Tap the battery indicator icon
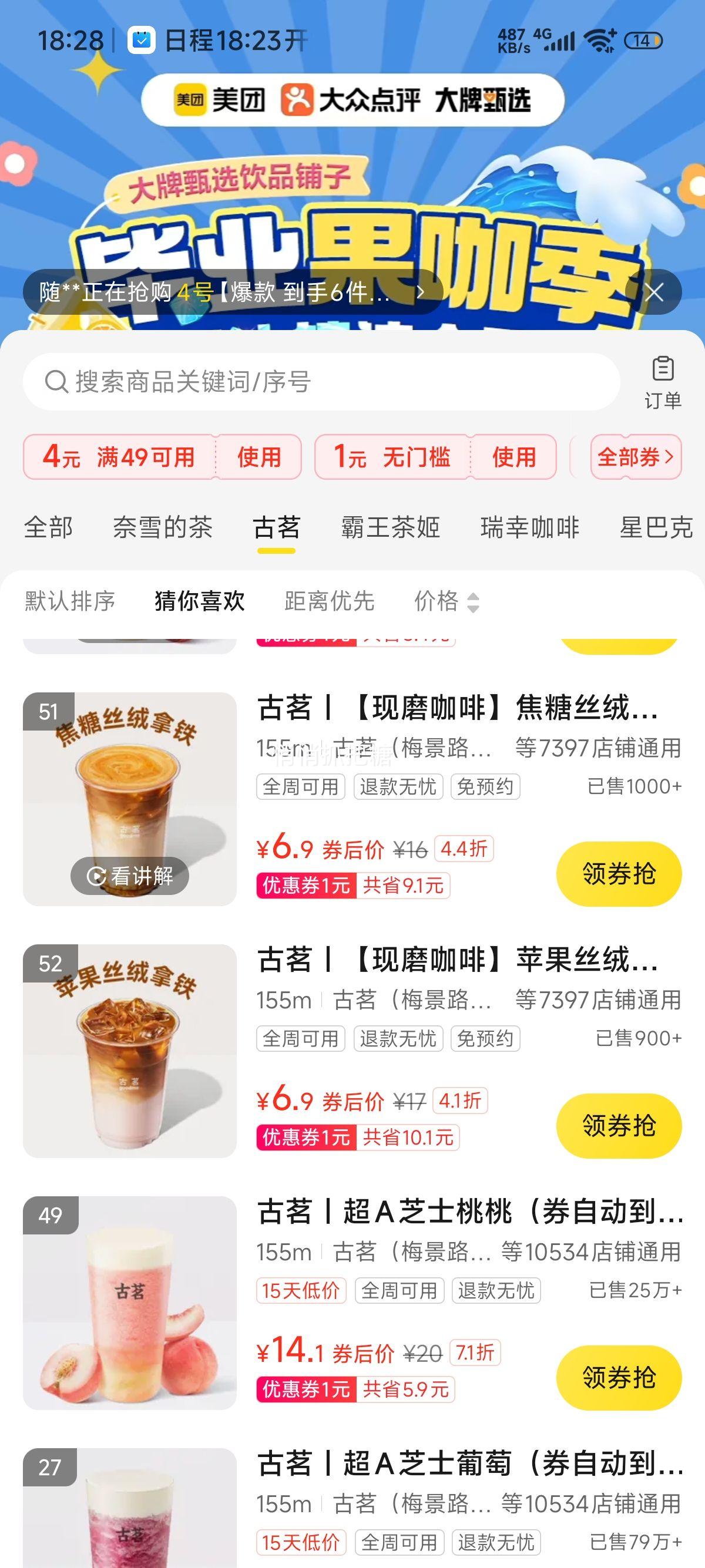Viewport: 705px width, 1568px height. pyautogui.click(x=642, y=41)
